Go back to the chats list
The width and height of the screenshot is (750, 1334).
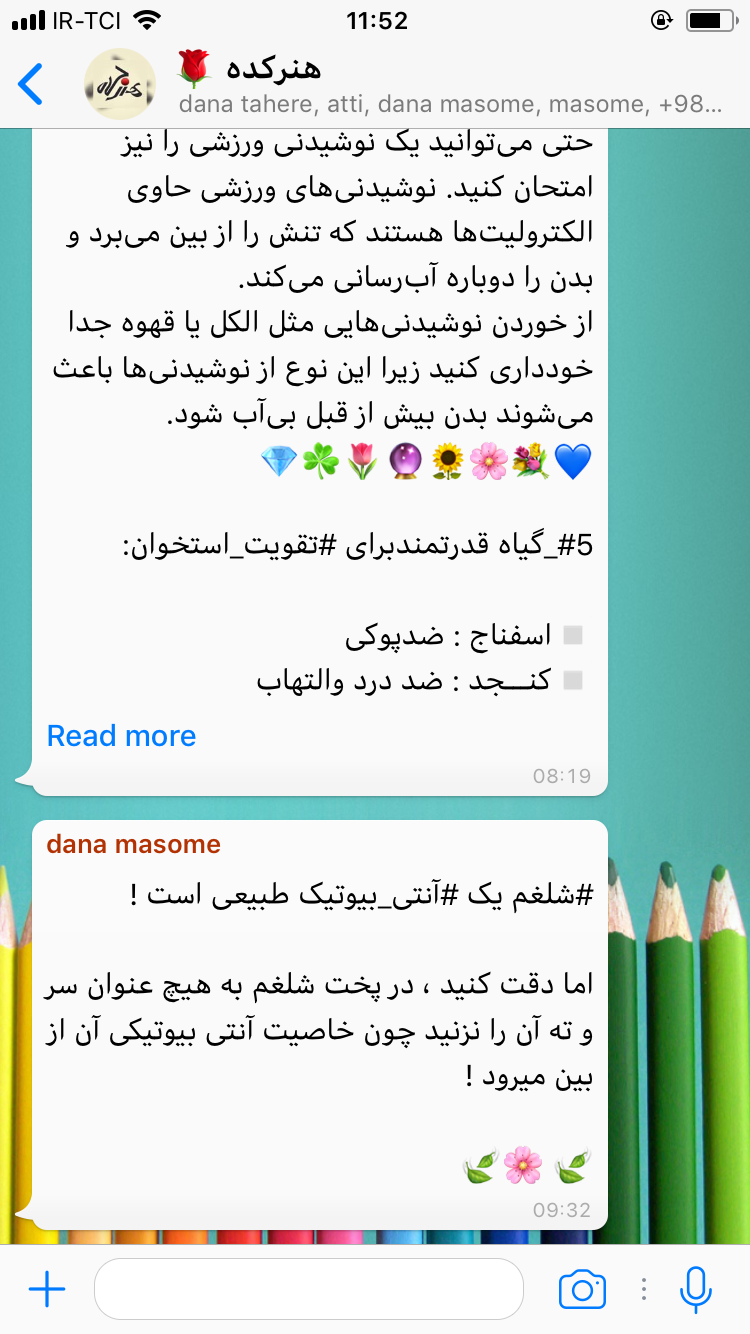pos(32,84)
